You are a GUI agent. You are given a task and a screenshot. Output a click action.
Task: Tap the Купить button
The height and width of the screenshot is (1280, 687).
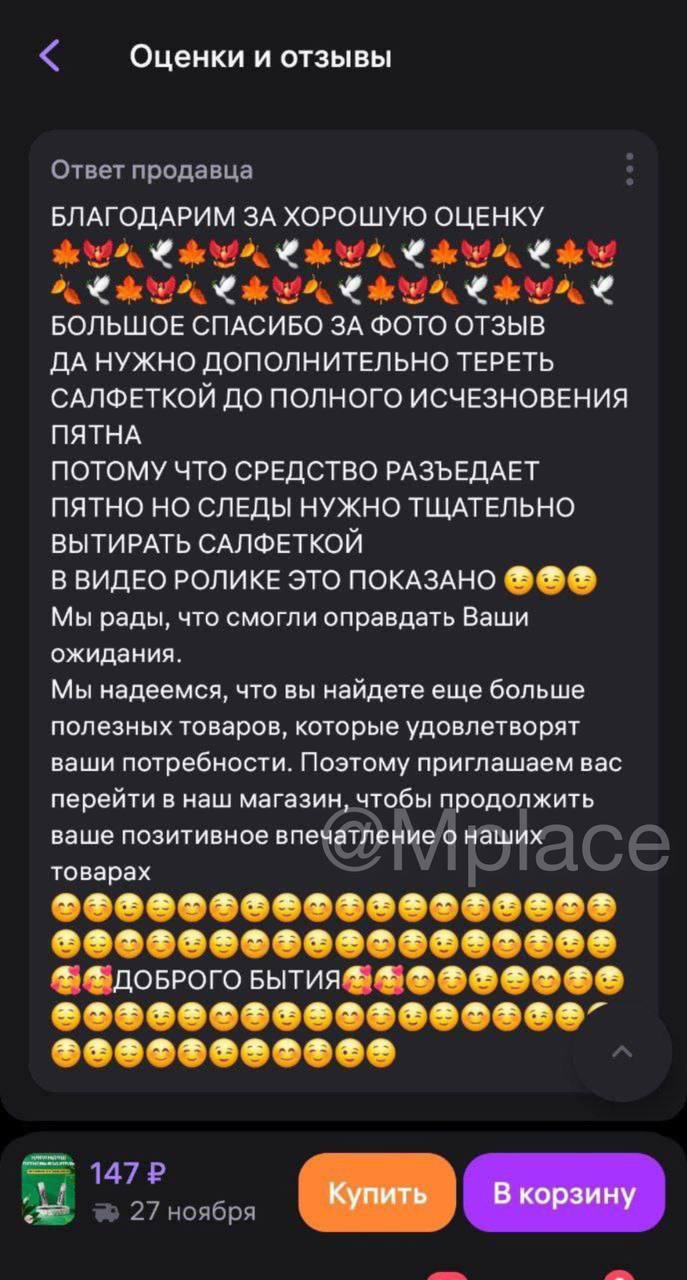click(377, 1192)
